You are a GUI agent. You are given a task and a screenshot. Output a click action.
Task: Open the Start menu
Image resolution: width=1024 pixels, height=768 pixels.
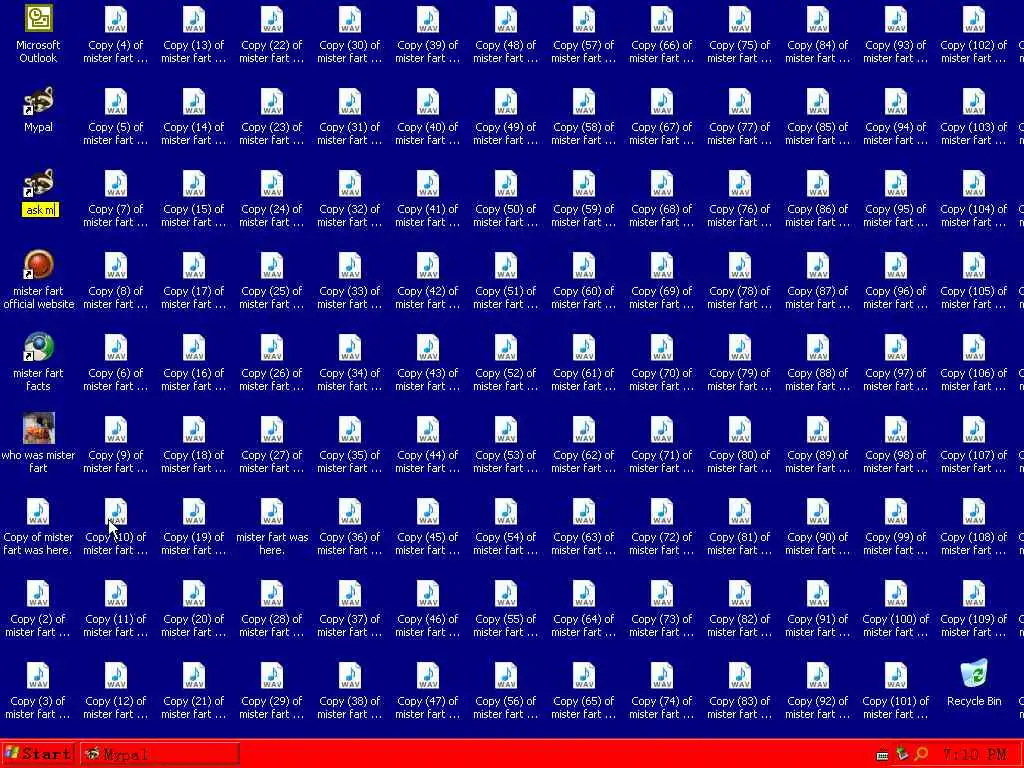37,754
